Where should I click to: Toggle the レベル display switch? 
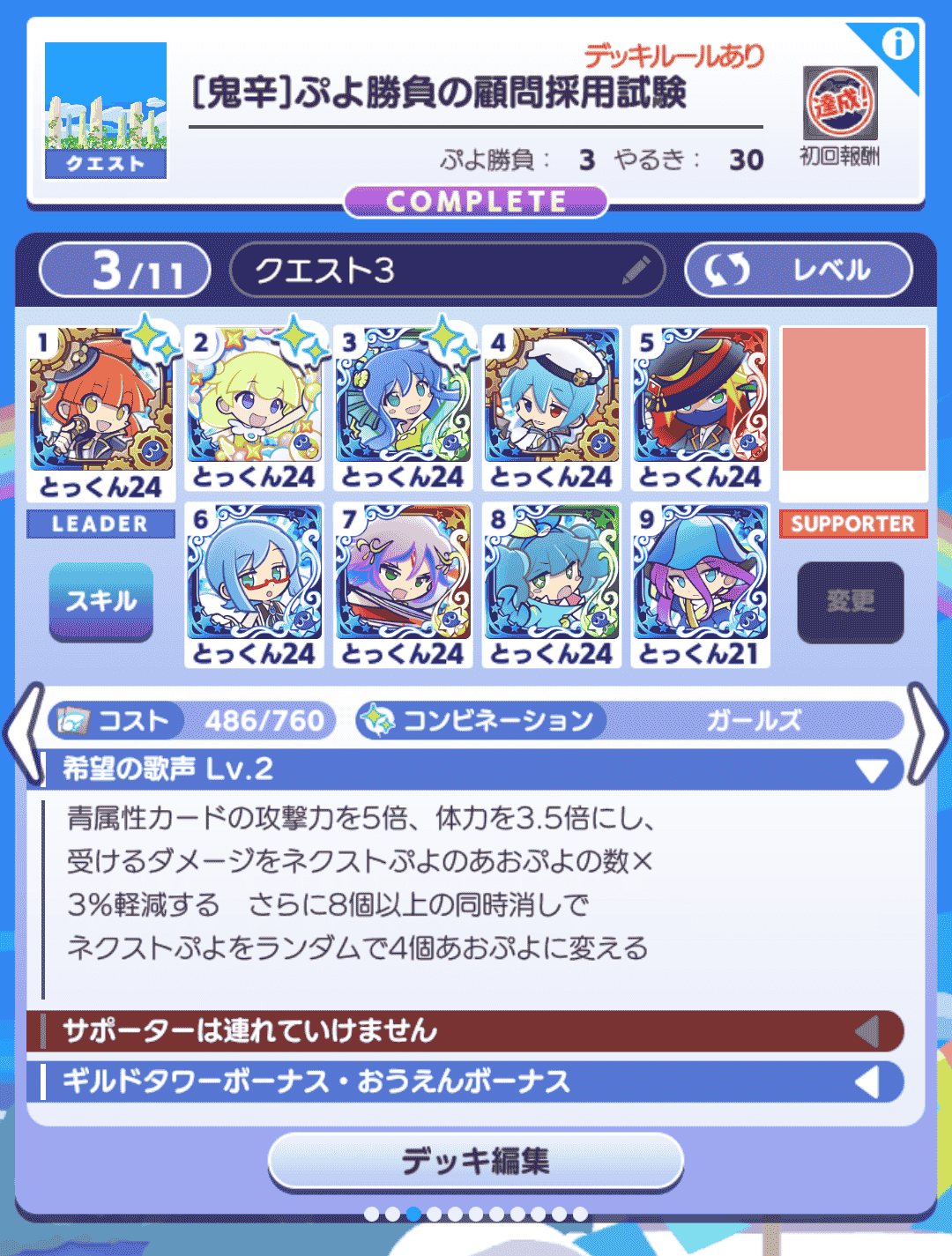(798, 270)
